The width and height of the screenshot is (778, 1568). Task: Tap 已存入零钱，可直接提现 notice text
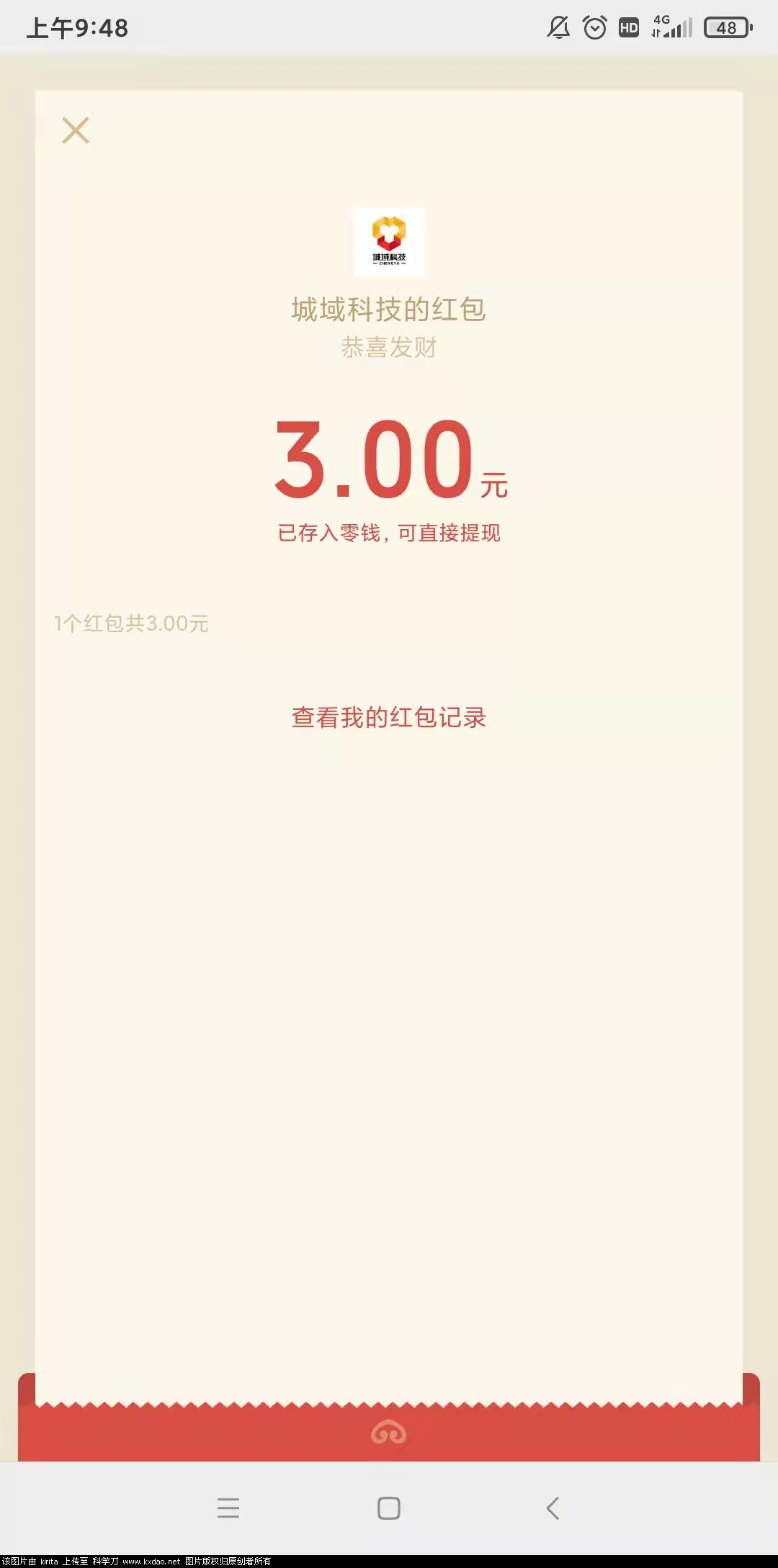pos(389,533)
